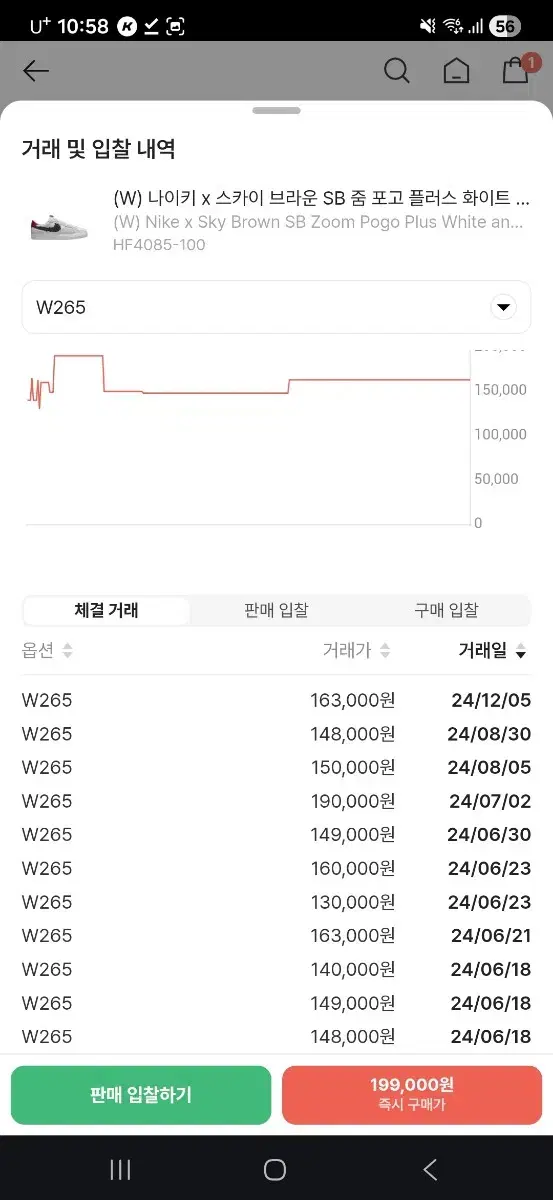This screenshot has width=553, height=1200.
Task: Tap 판매 입찰하기 button
Action: tap(141, 1095)
